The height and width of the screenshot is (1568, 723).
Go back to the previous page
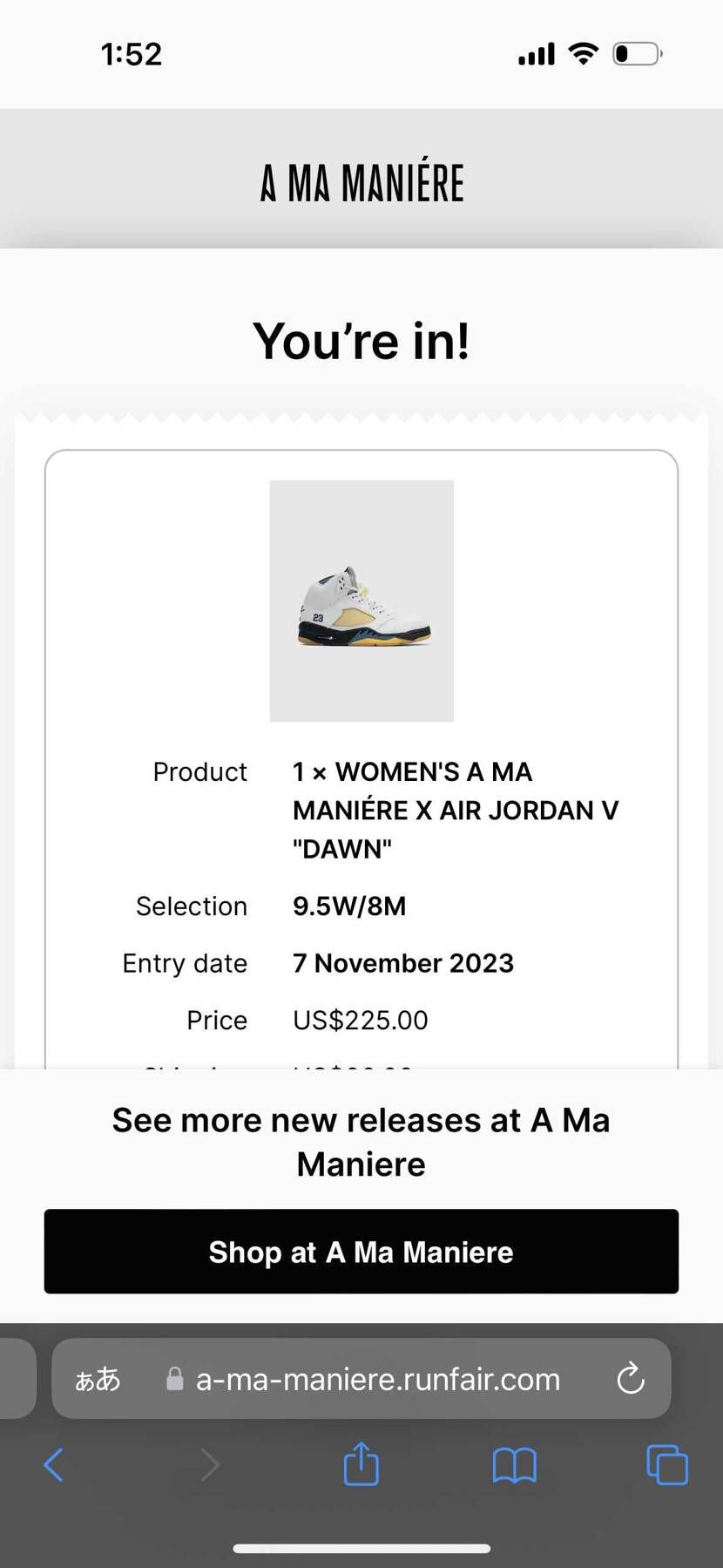pyautogui.click(x=53, y=1464)
